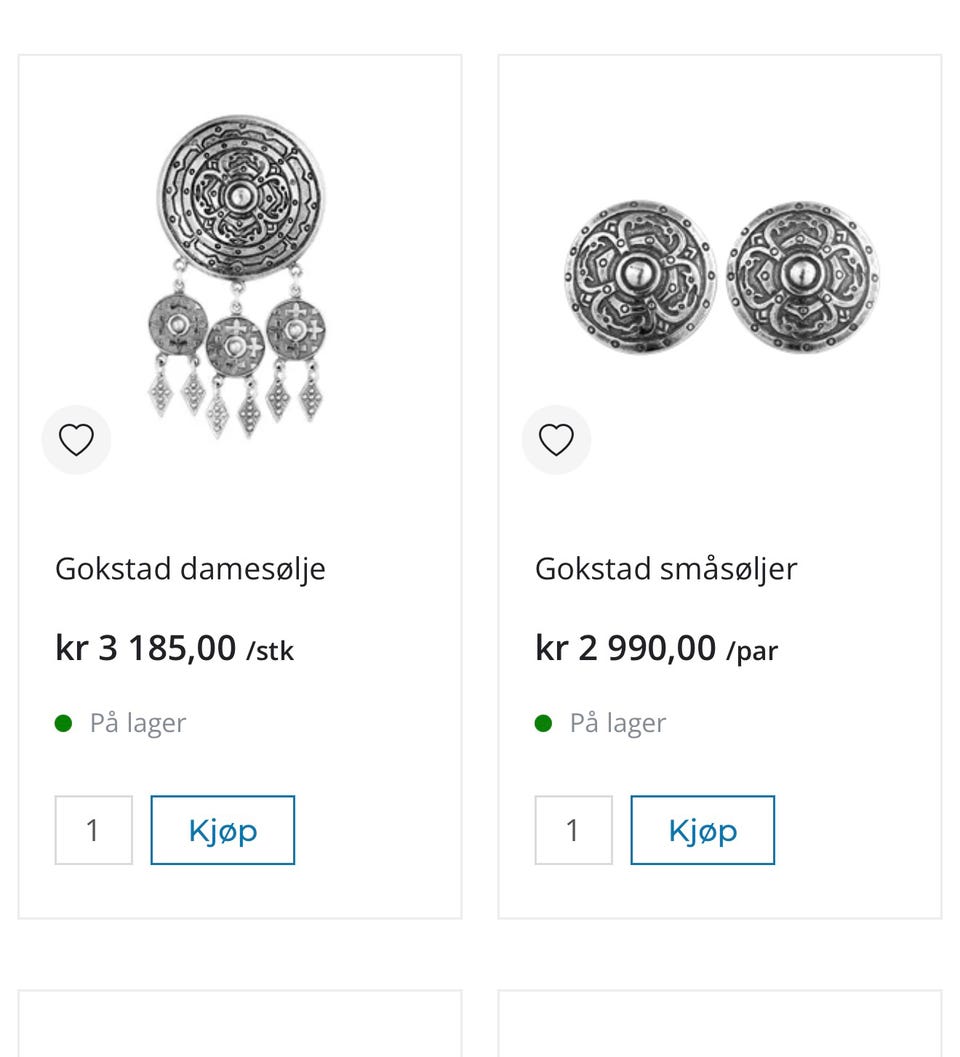Screen dimensions: 960x1057
Task: Click the På lager status for Gokstad småsøljer
Action: point(617,722)
